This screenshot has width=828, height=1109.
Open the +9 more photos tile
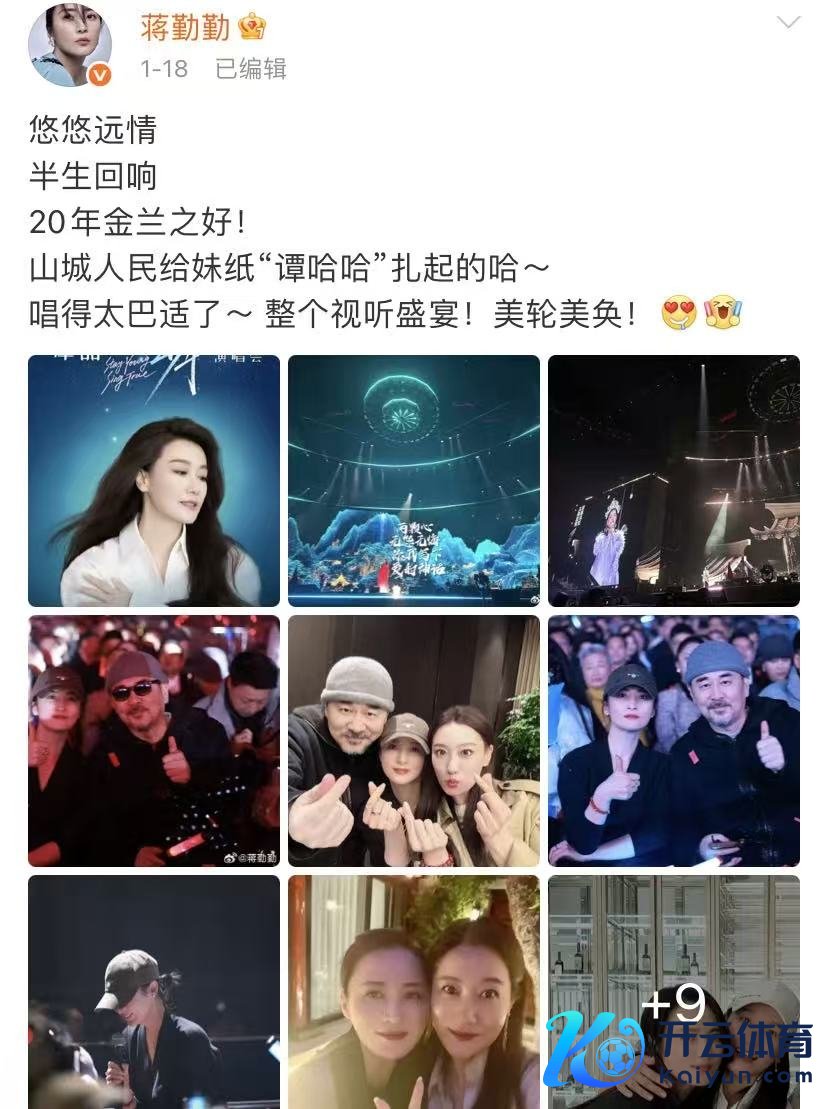coord(674,990)
